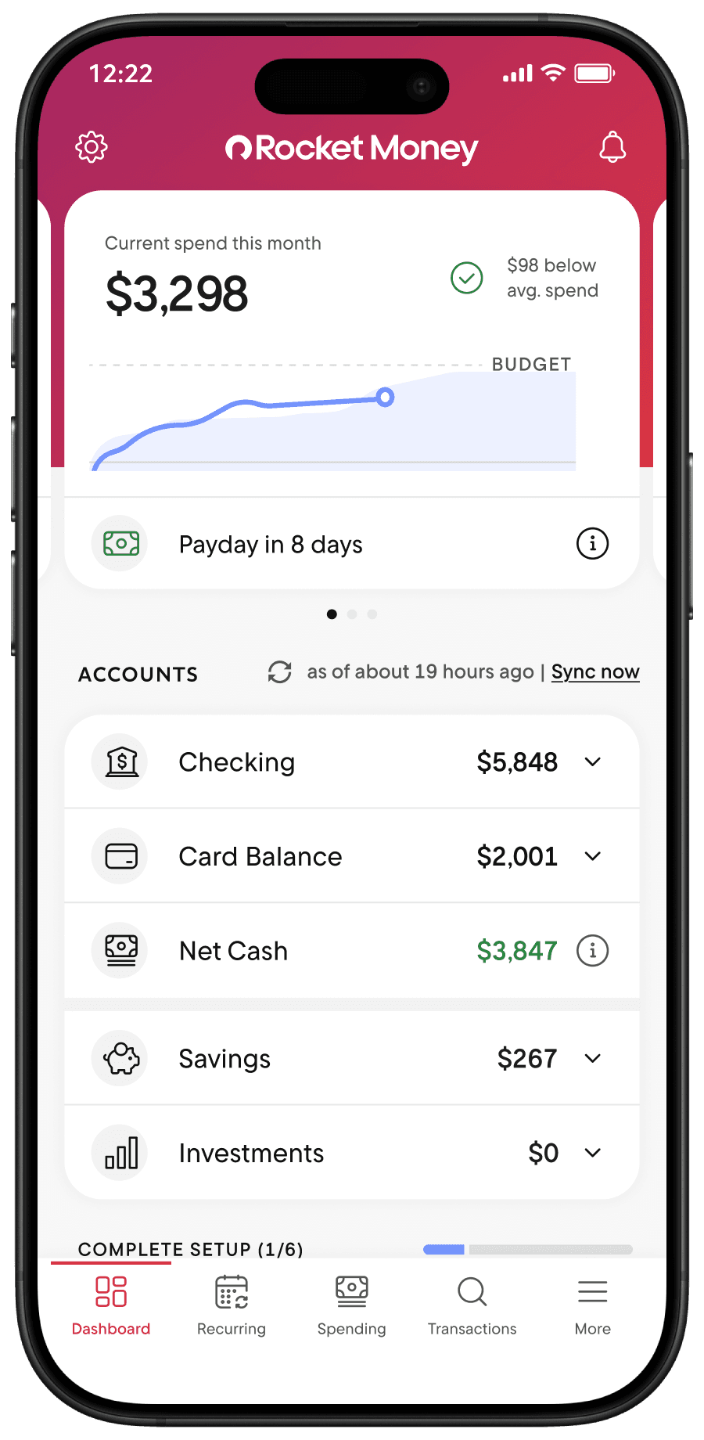
Task: Expand the Card Balance row
Action: (x=352, y=856)
